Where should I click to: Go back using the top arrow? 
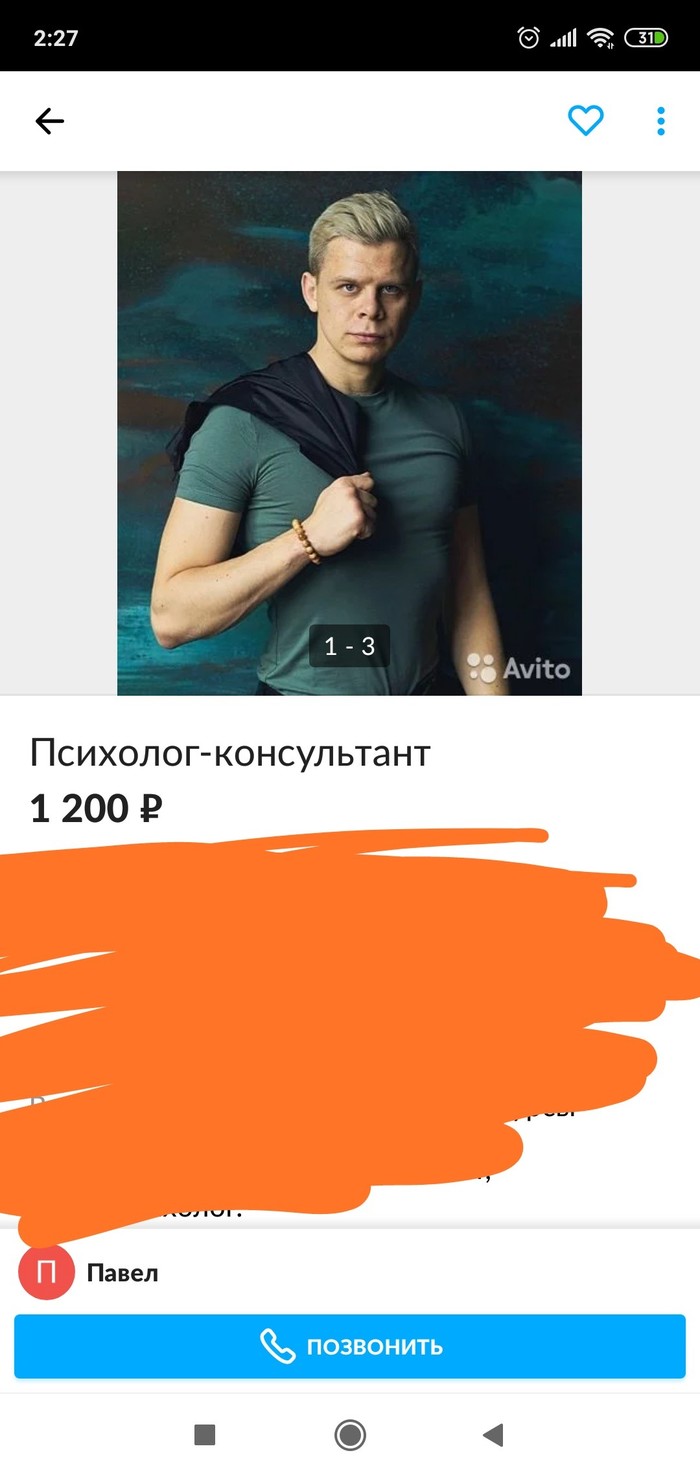pos(49,121)
